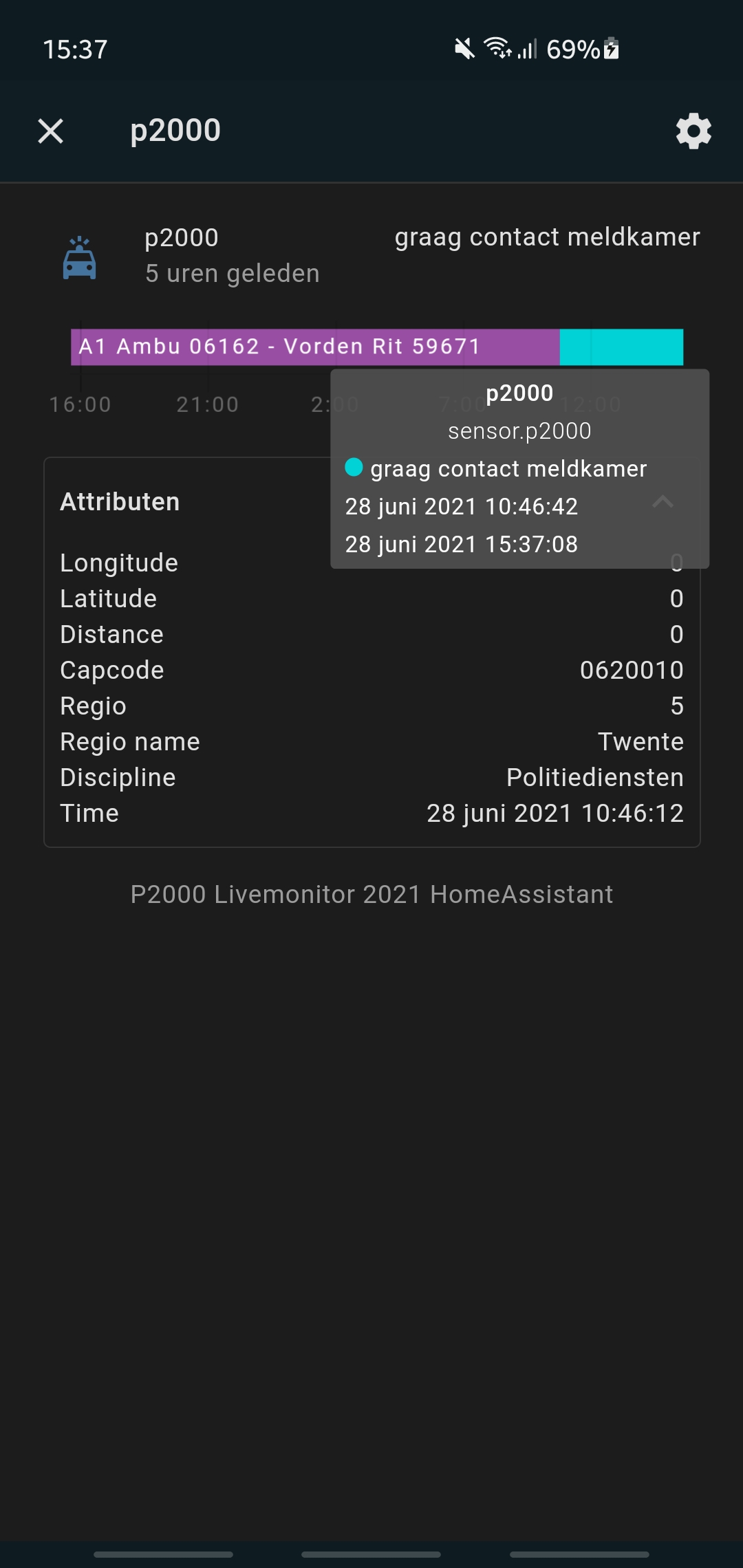Select the Capcode attribute row

point(371,670)
